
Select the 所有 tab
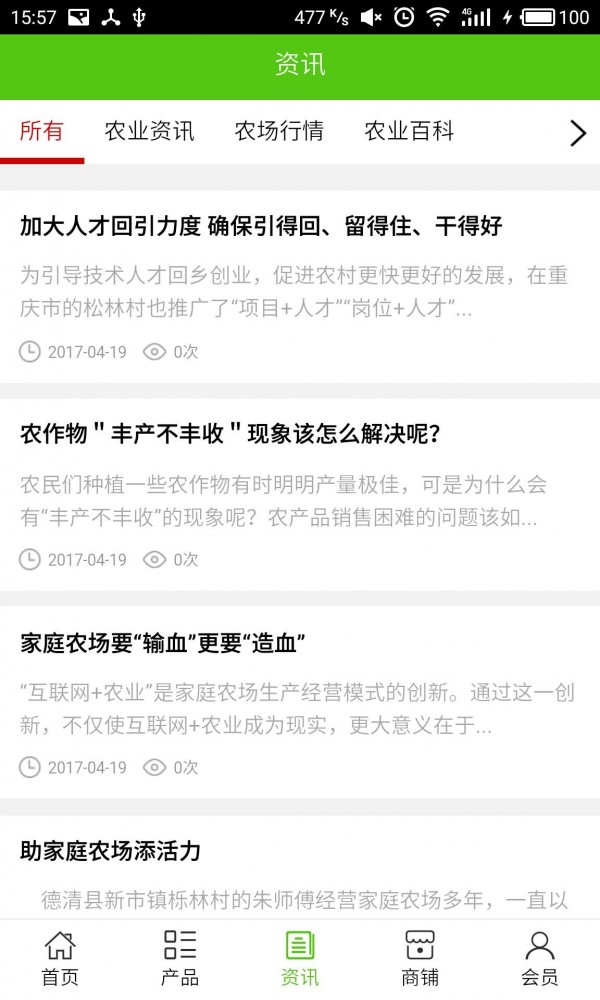(x=42, y=131)
